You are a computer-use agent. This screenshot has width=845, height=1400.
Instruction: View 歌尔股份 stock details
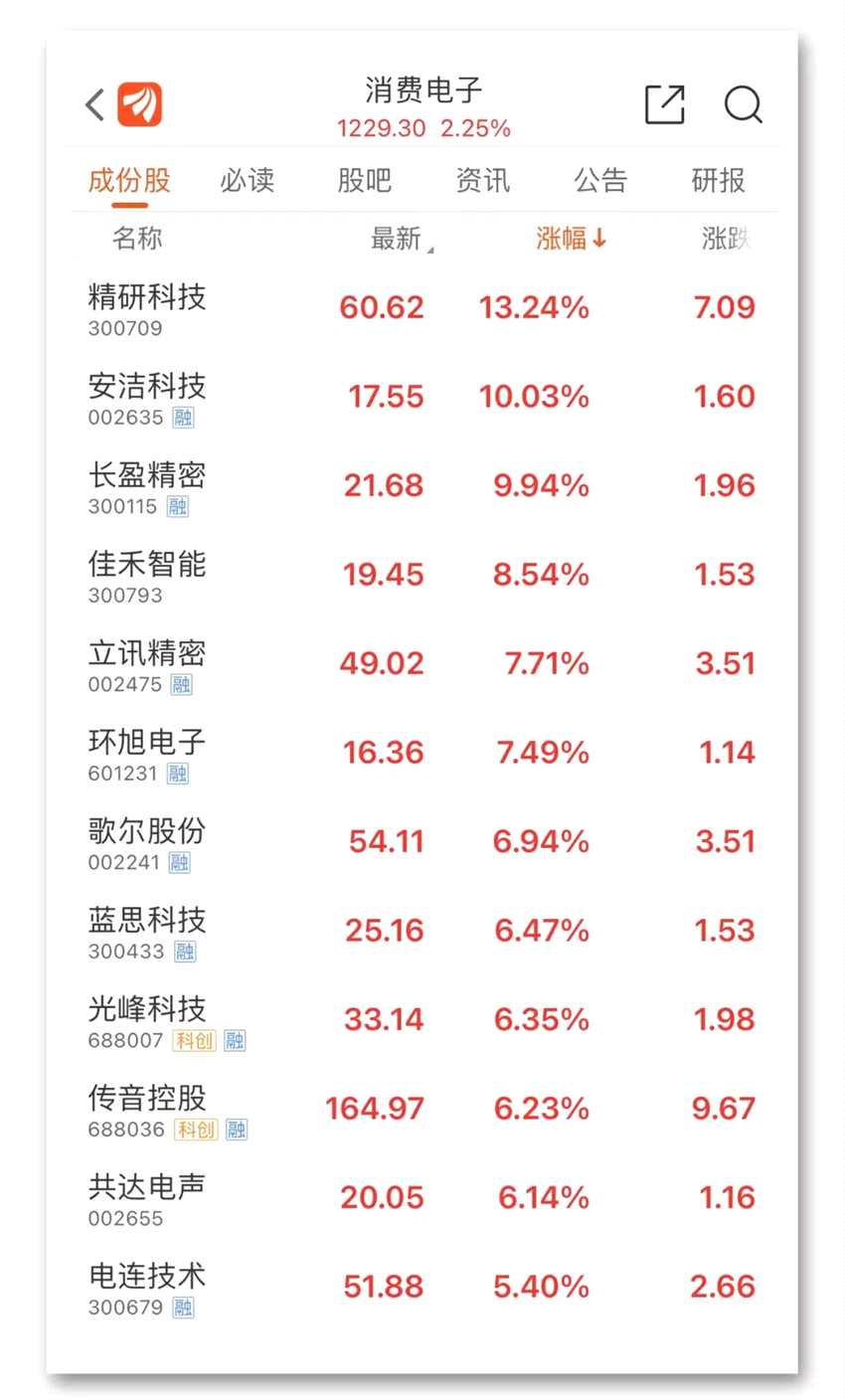(x=147, y=842)
